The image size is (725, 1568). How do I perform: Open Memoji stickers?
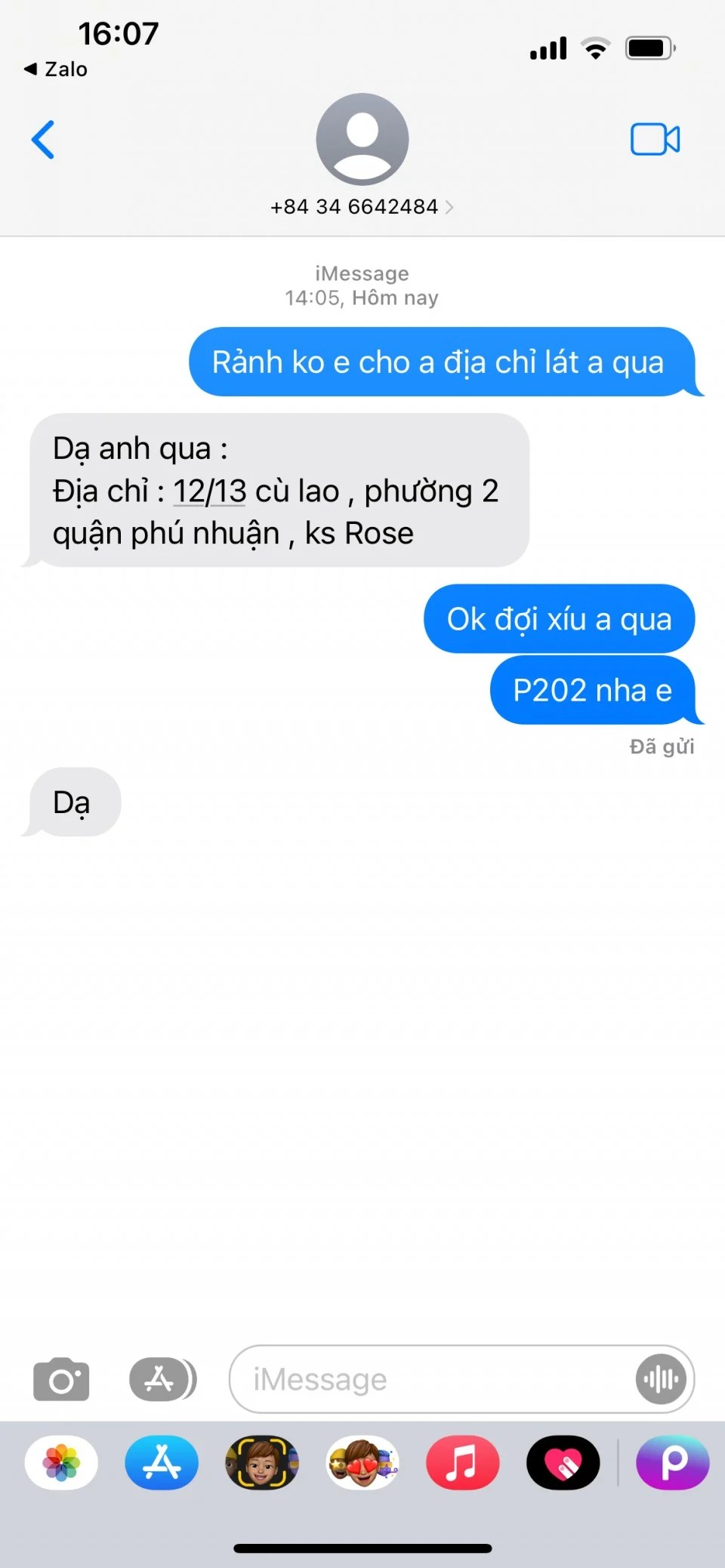tap(362, 1462)
